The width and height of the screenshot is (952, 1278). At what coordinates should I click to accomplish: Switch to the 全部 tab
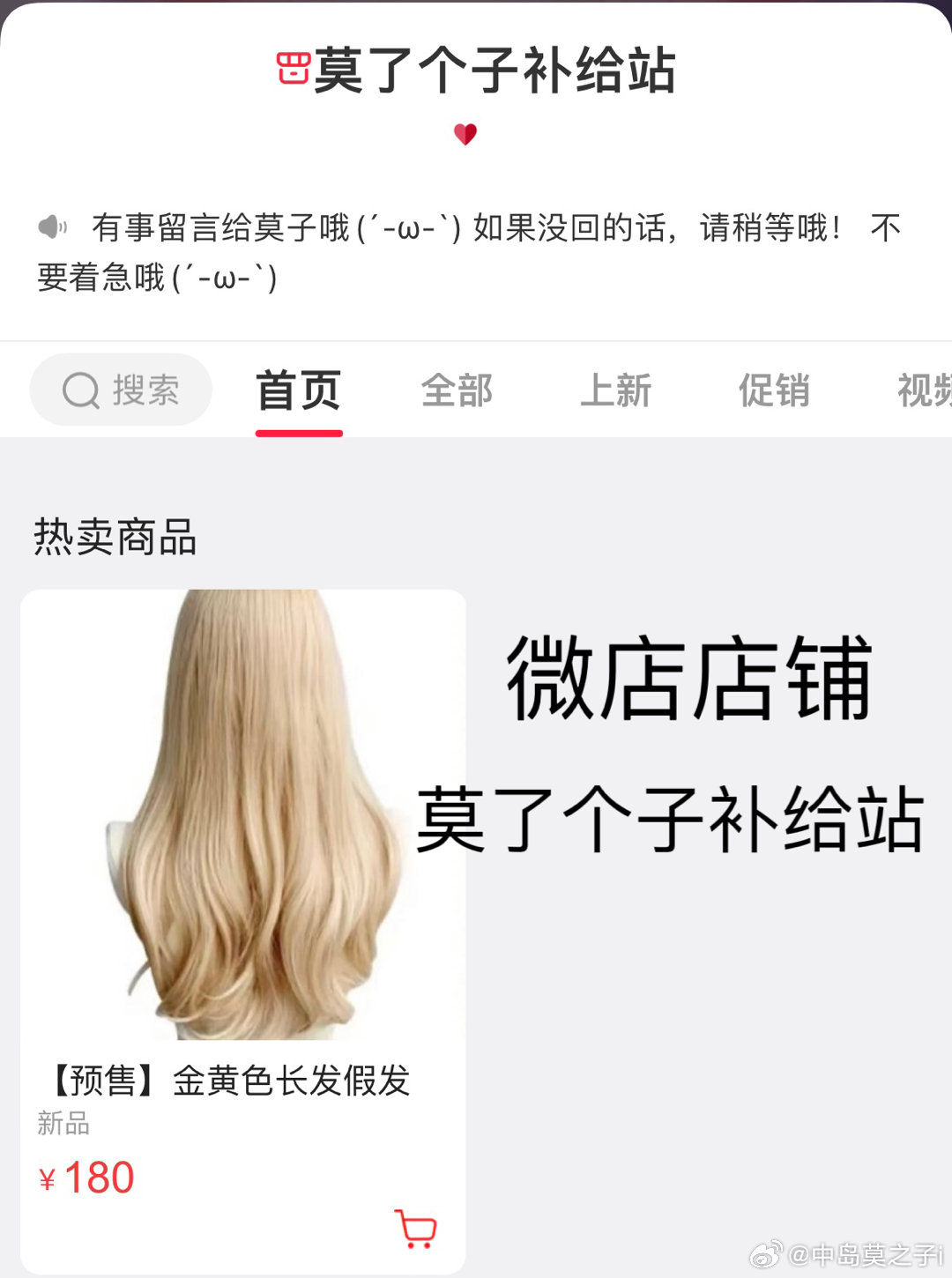(x=457, y=391)
